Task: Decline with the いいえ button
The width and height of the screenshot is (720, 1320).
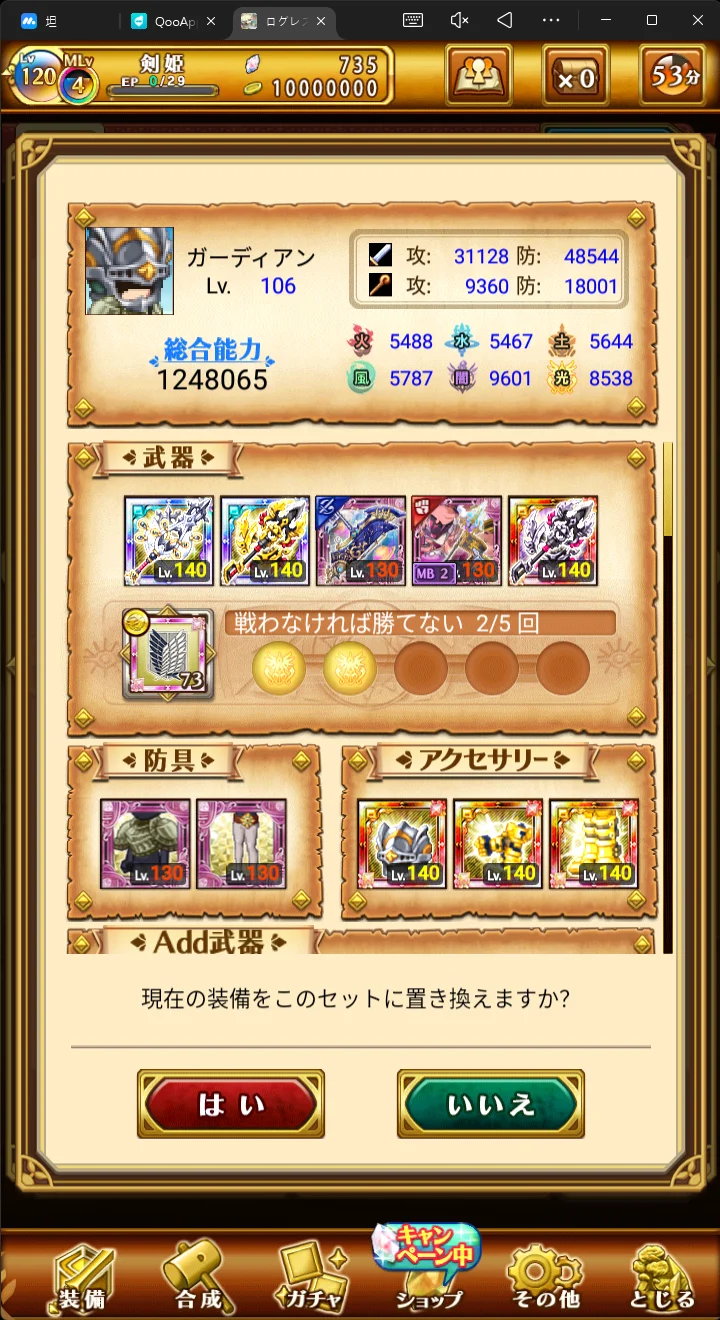Action: (490, 1104)
